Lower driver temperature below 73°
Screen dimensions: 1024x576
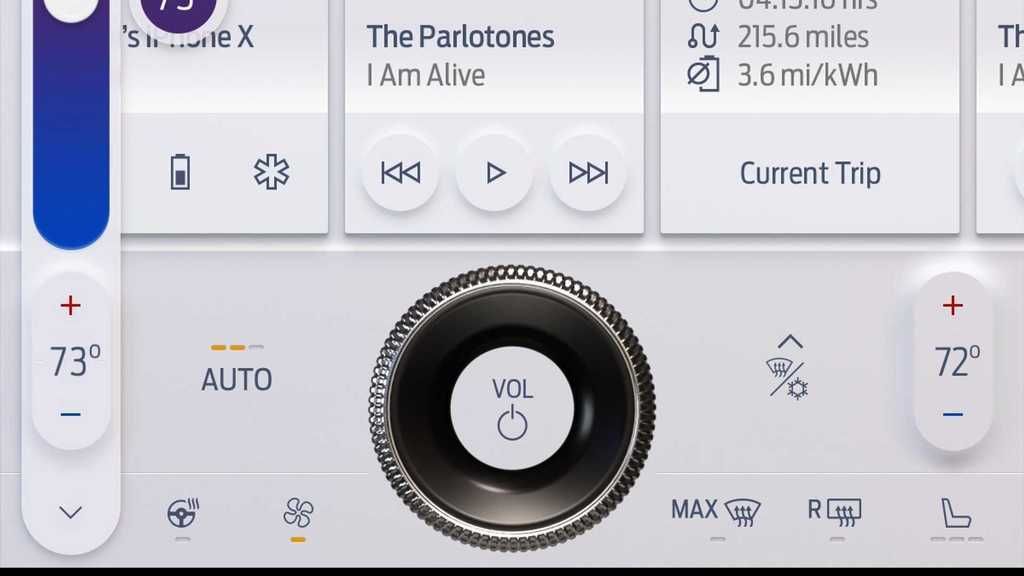pos(70,413)
